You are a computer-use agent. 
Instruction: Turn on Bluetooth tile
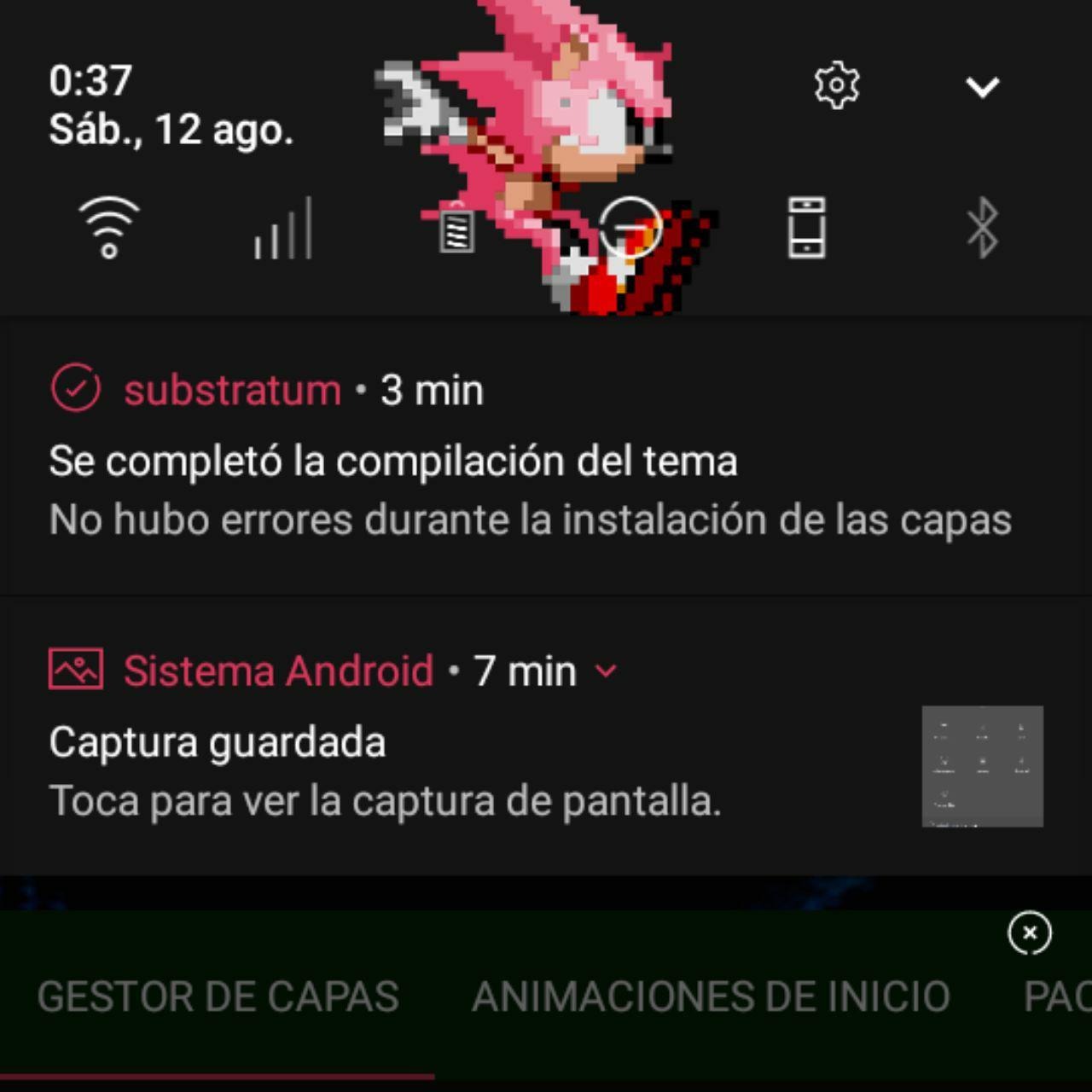(982, 228)
